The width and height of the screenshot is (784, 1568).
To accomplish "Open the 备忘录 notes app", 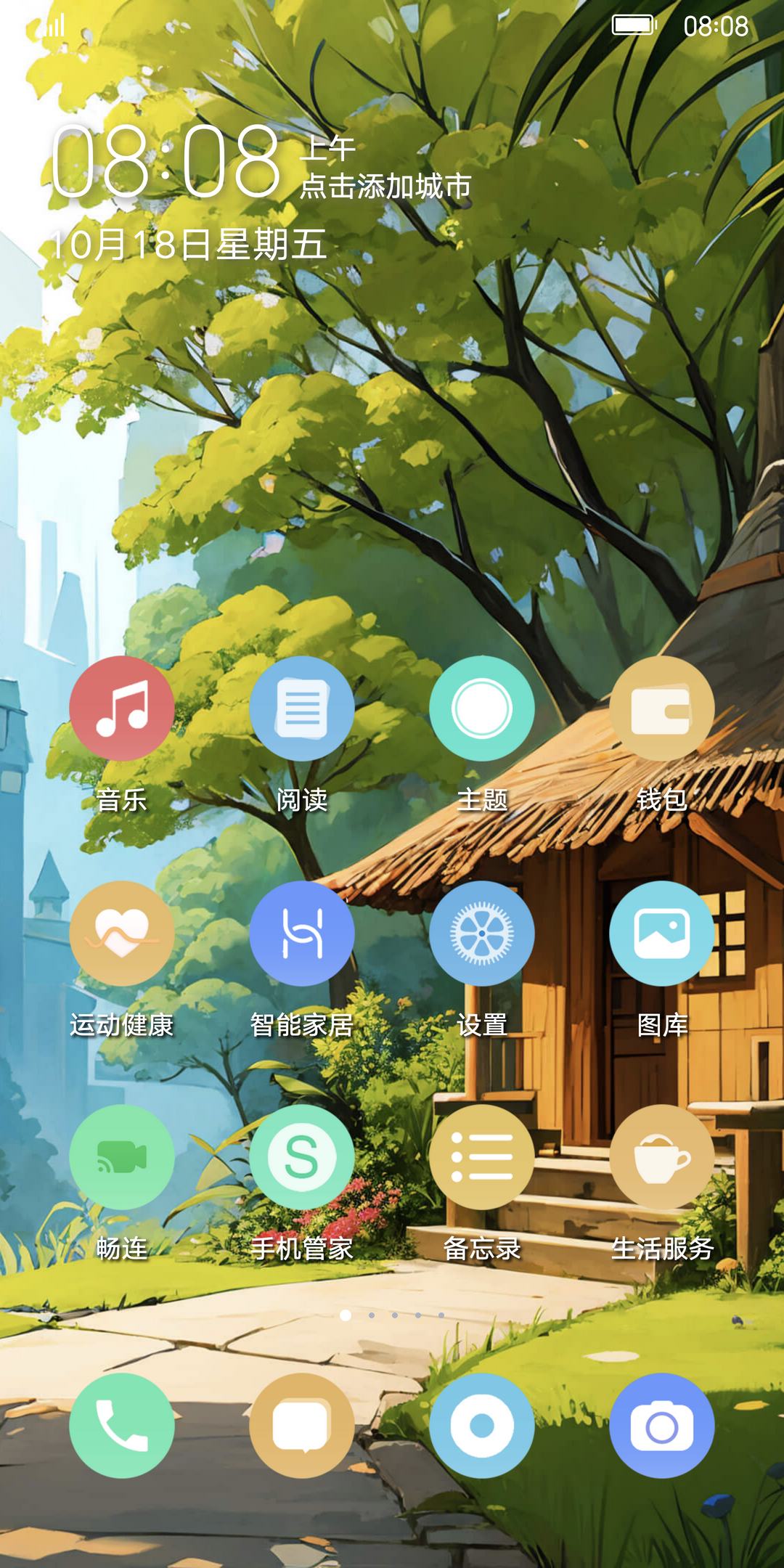I will (481, 1157).
